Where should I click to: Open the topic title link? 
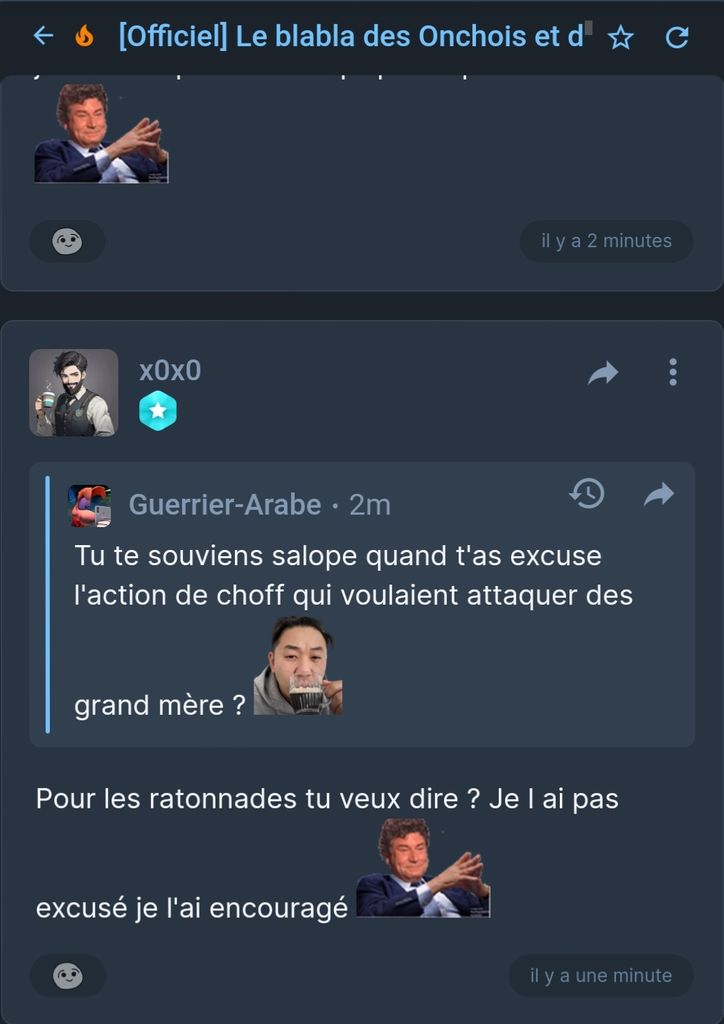(x=350, y=36)
